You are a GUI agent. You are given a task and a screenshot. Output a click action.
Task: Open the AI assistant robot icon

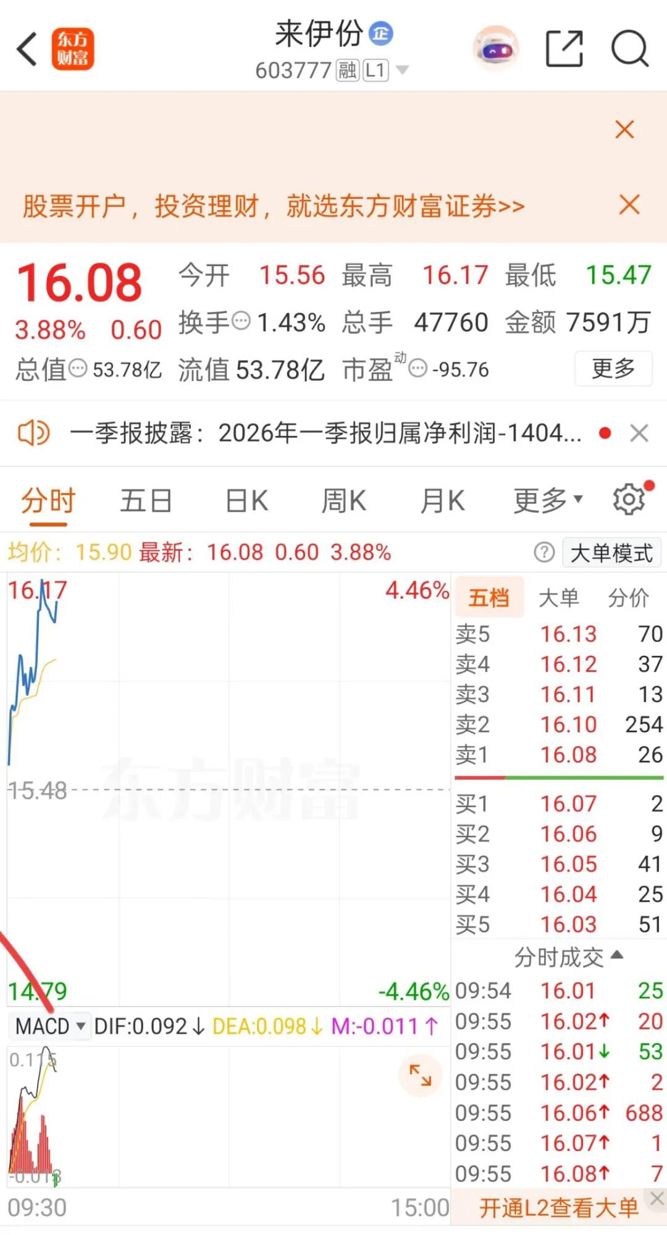pyautogui.click(x=496, y=48)
